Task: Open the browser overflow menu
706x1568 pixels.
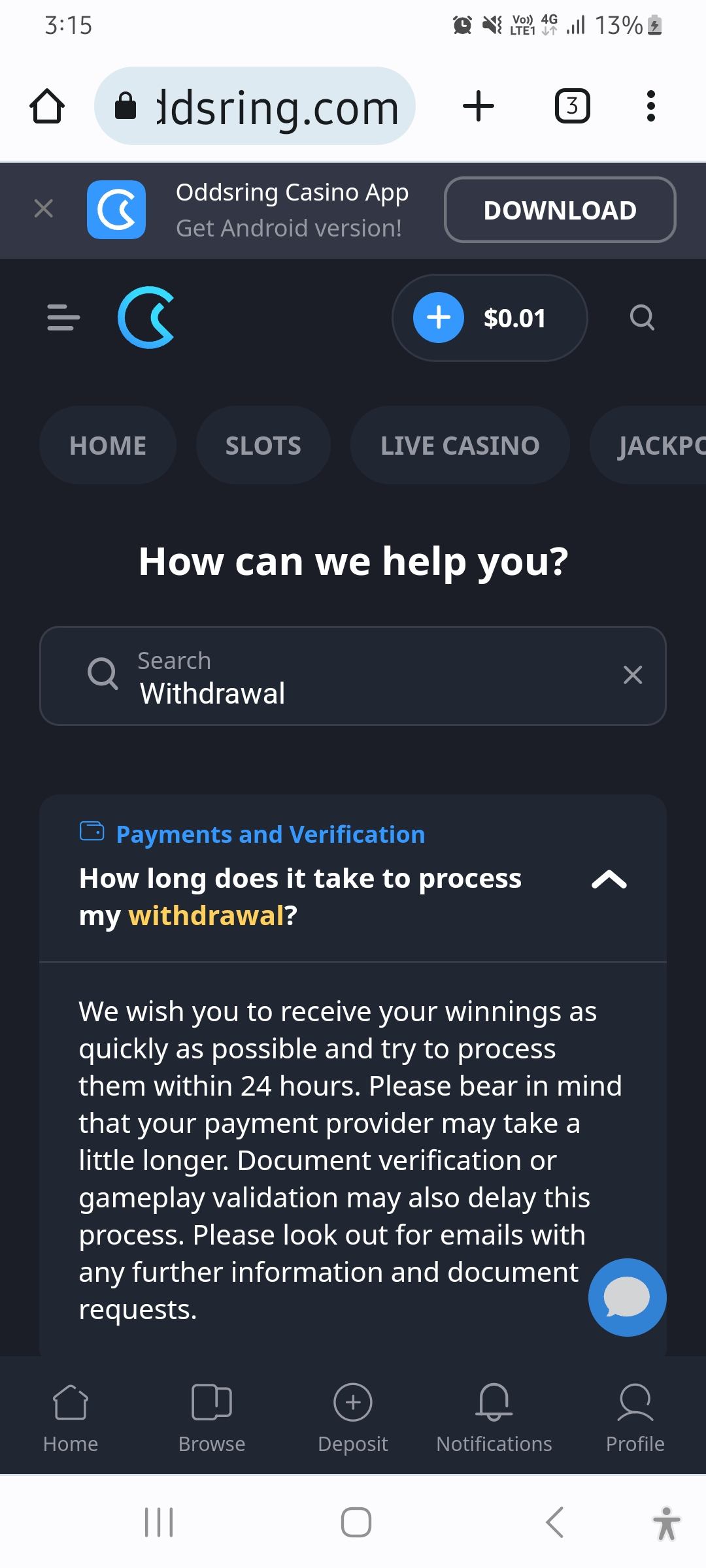Action: (650, 106)
